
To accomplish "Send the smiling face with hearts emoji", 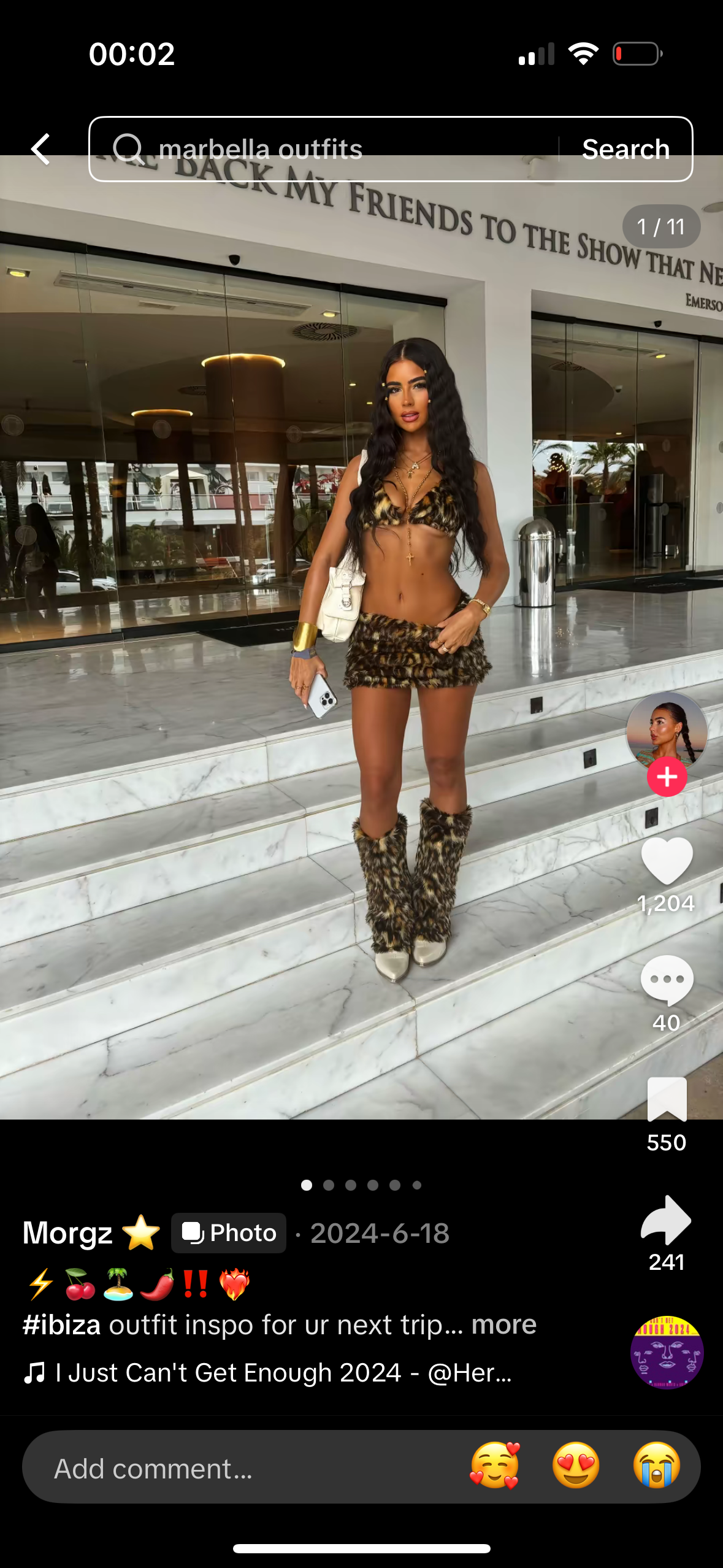I will 495,1466.
